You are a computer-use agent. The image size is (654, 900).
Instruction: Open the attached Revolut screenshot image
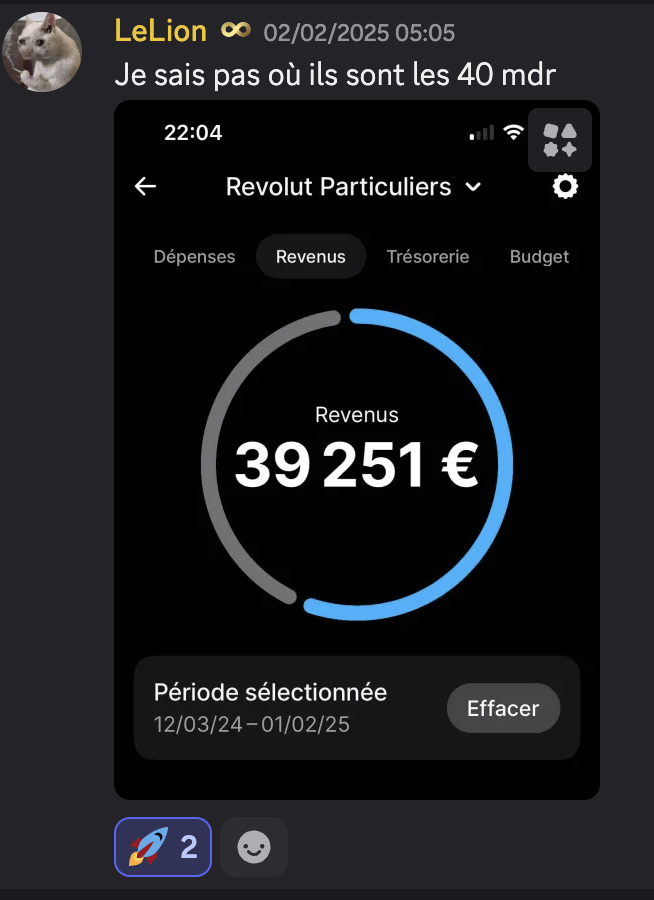click(x=356, y=450)
